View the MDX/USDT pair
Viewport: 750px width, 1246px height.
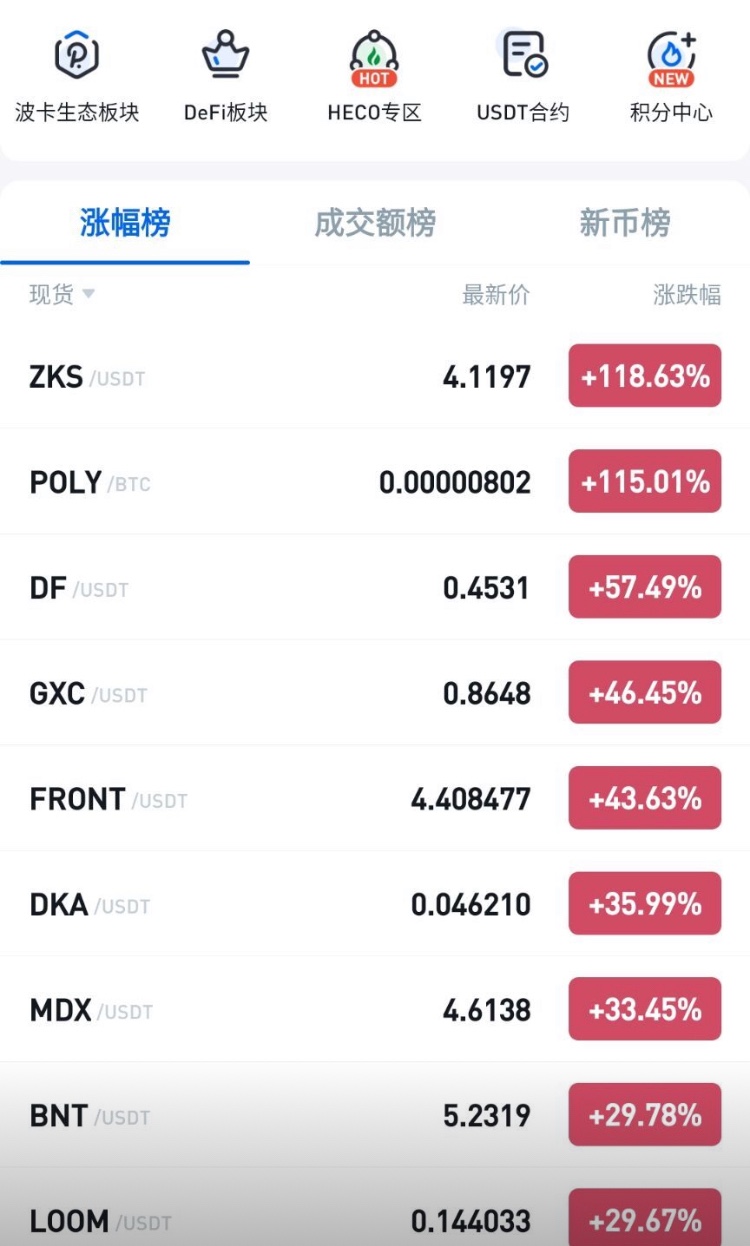tap(375, 1010)
